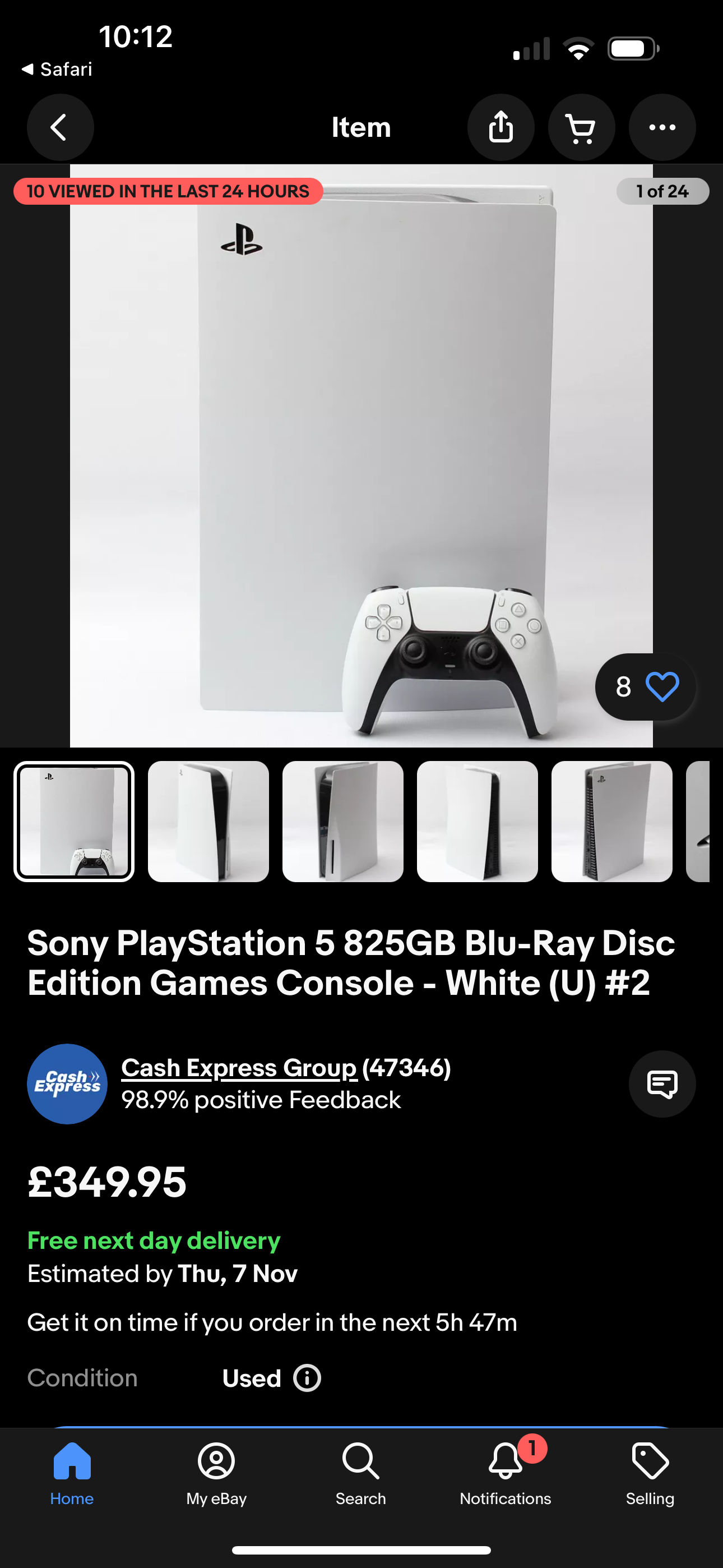723x1568 pixels.
Task: Go back from the item page
Action: tap(59, 127)
